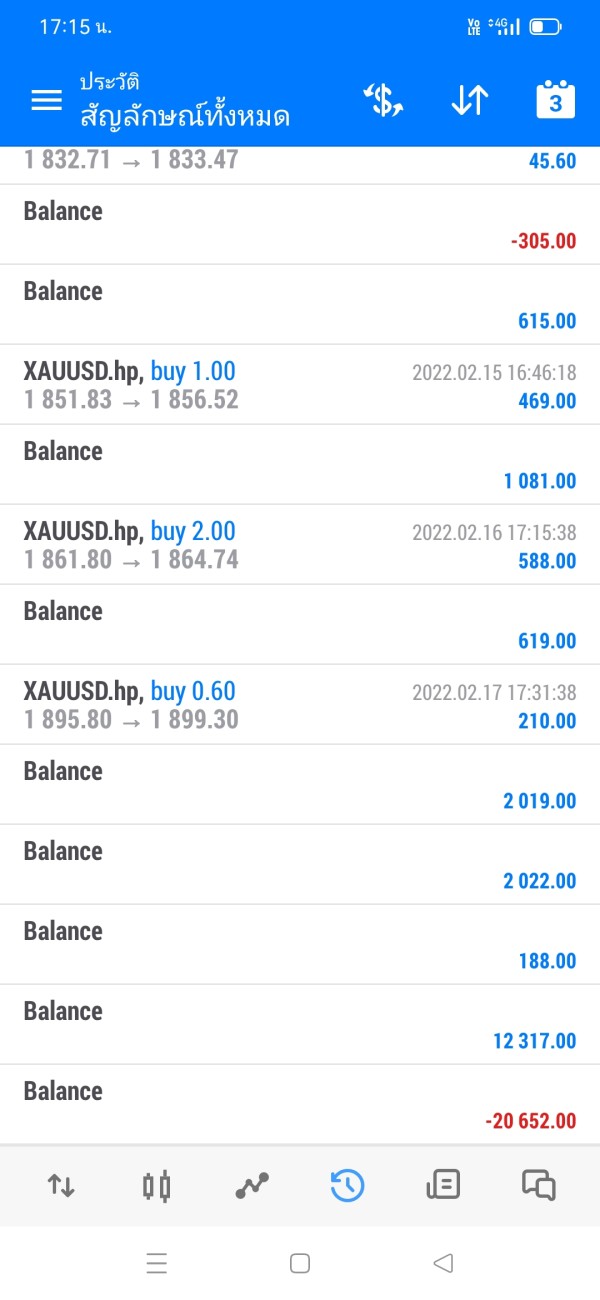Switch to the Trade tab

coord(252,1186)
